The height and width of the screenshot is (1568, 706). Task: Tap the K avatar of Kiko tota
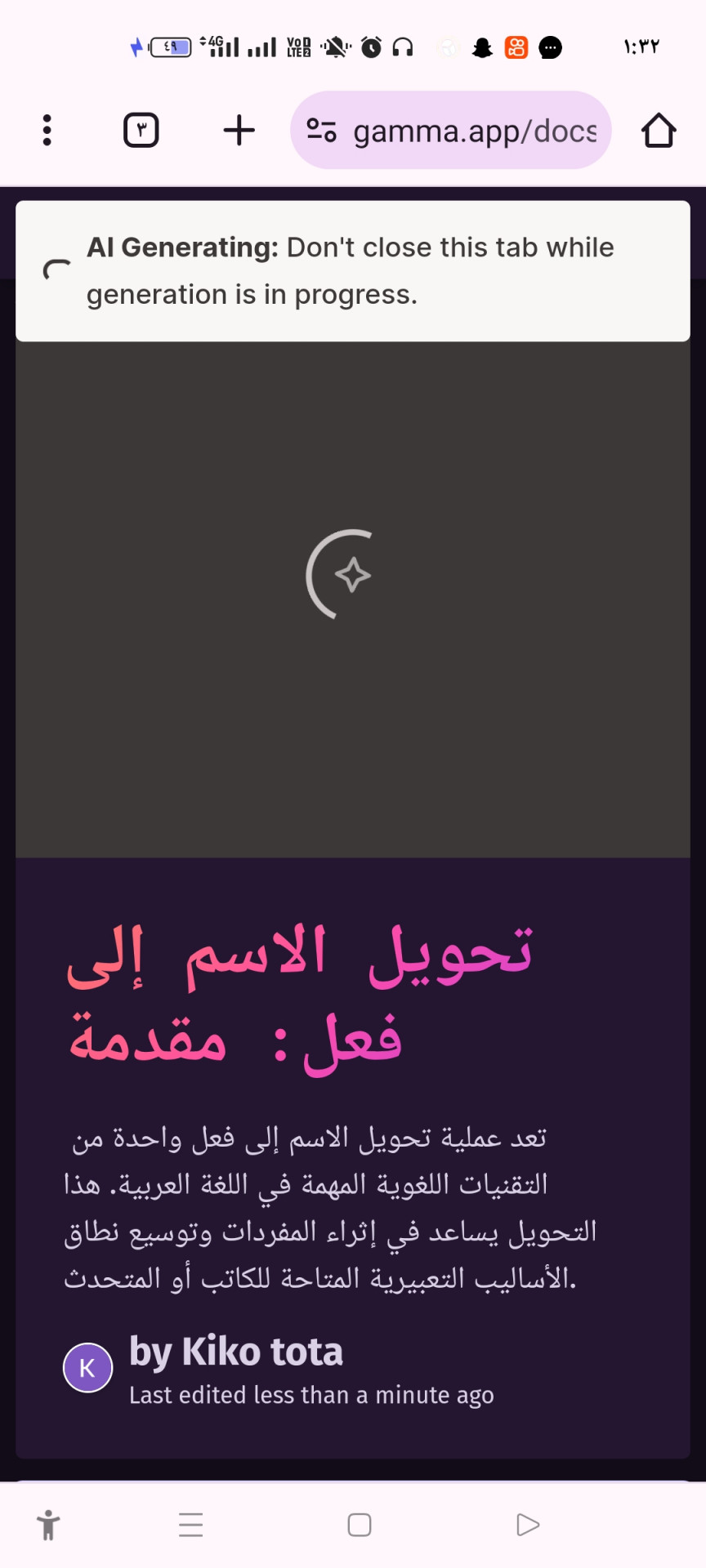88,1368
